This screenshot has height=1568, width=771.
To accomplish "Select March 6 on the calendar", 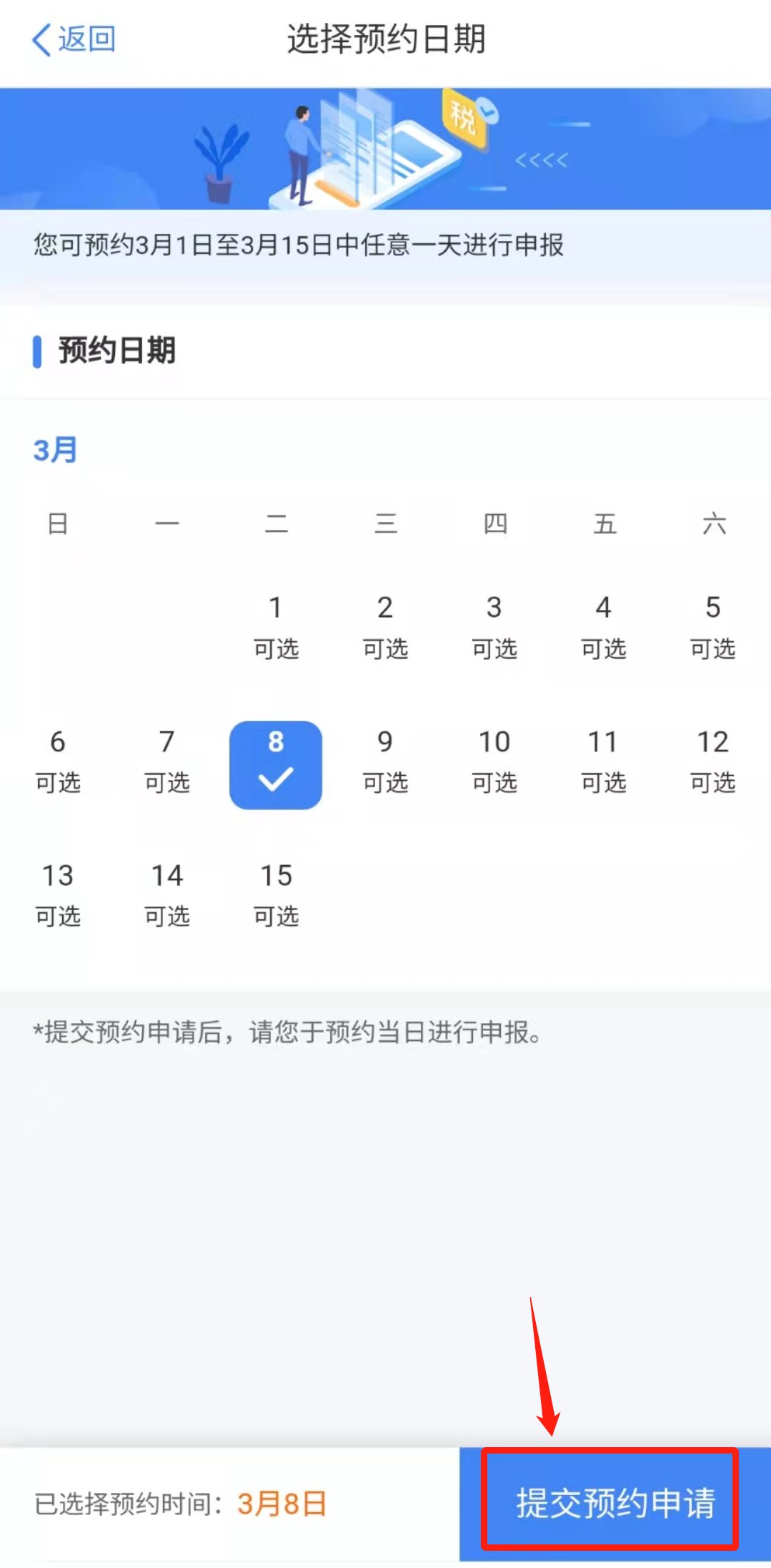I will point(58,760).
